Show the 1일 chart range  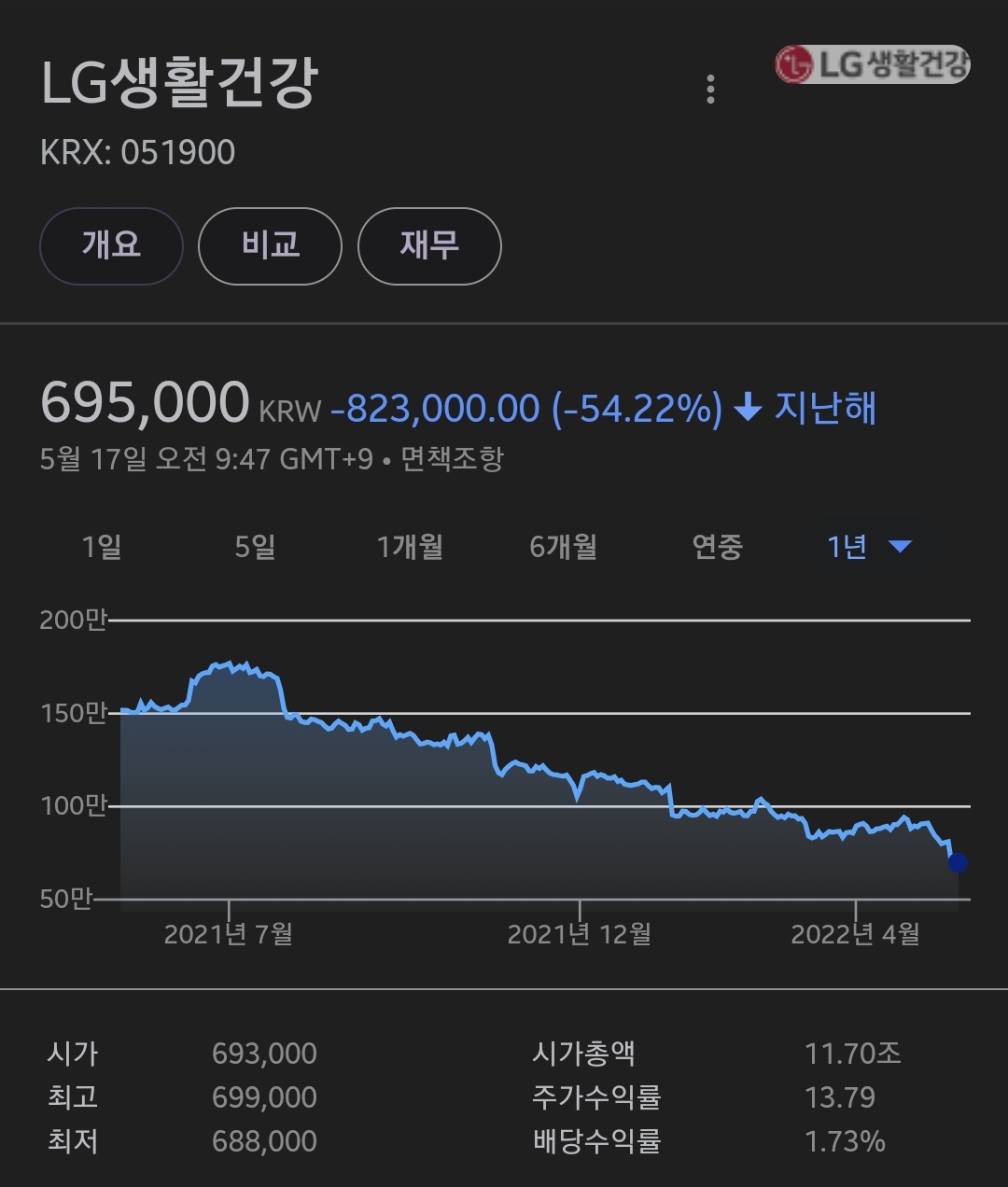click(102, 547)
